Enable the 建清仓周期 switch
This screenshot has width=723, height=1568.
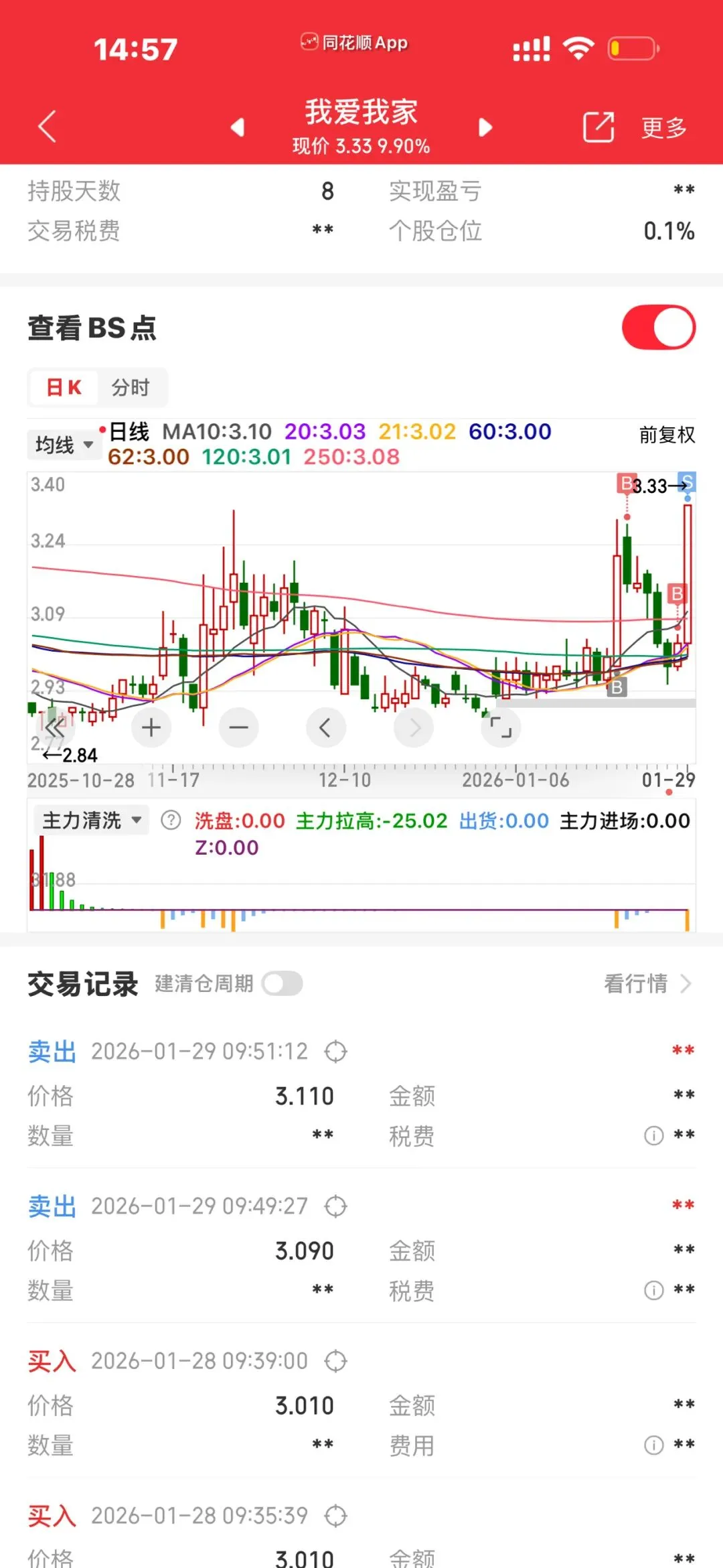[x=282, y=984]
